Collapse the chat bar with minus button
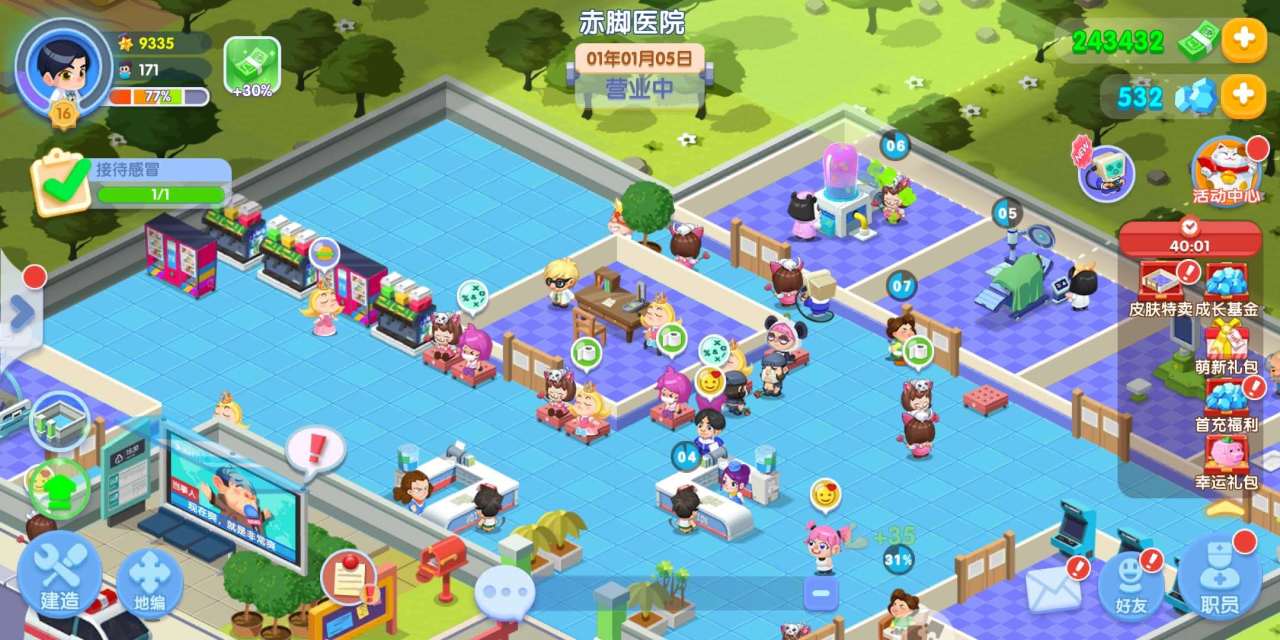This screenshot has width=1280, height=640. click(x=821, y=593)
